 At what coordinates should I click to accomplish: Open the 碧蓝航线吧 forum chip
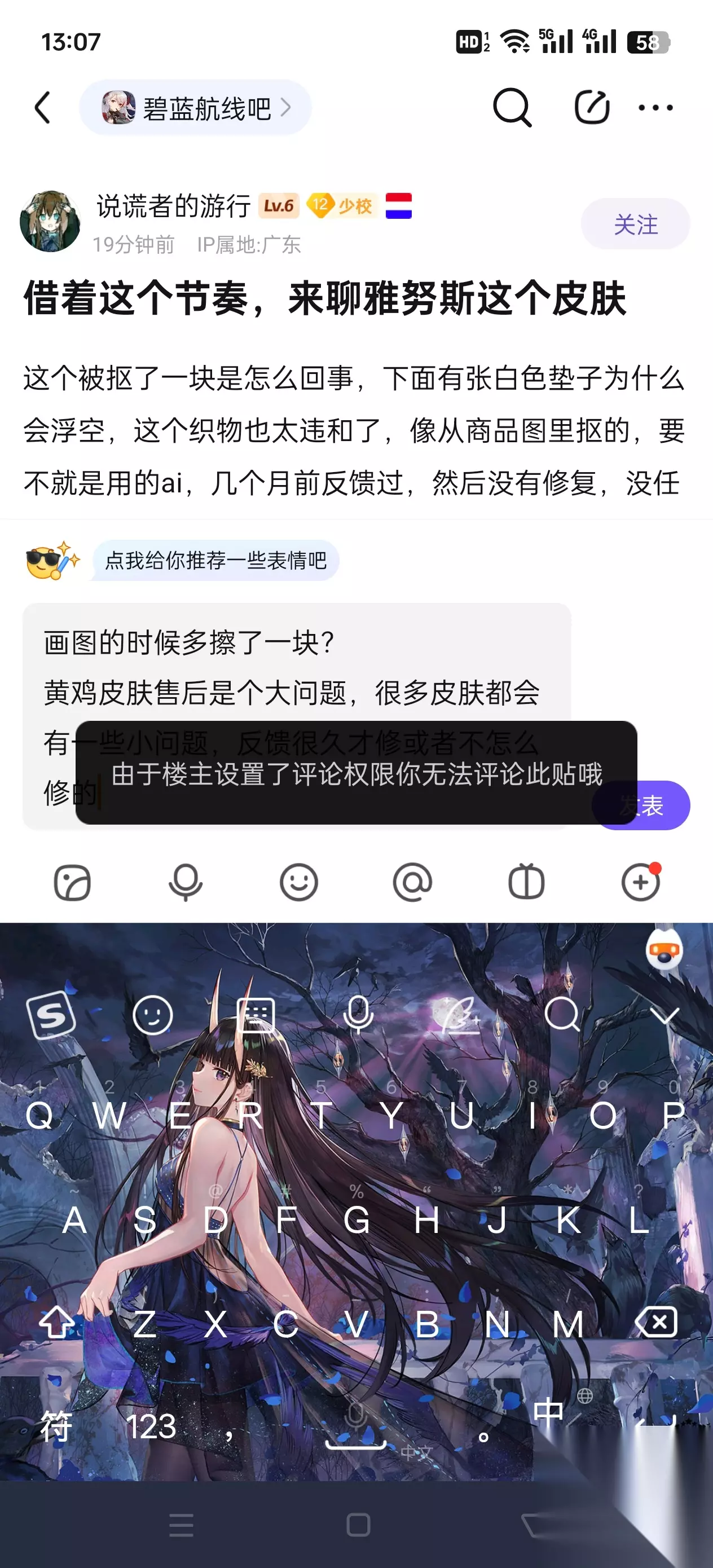195,107
